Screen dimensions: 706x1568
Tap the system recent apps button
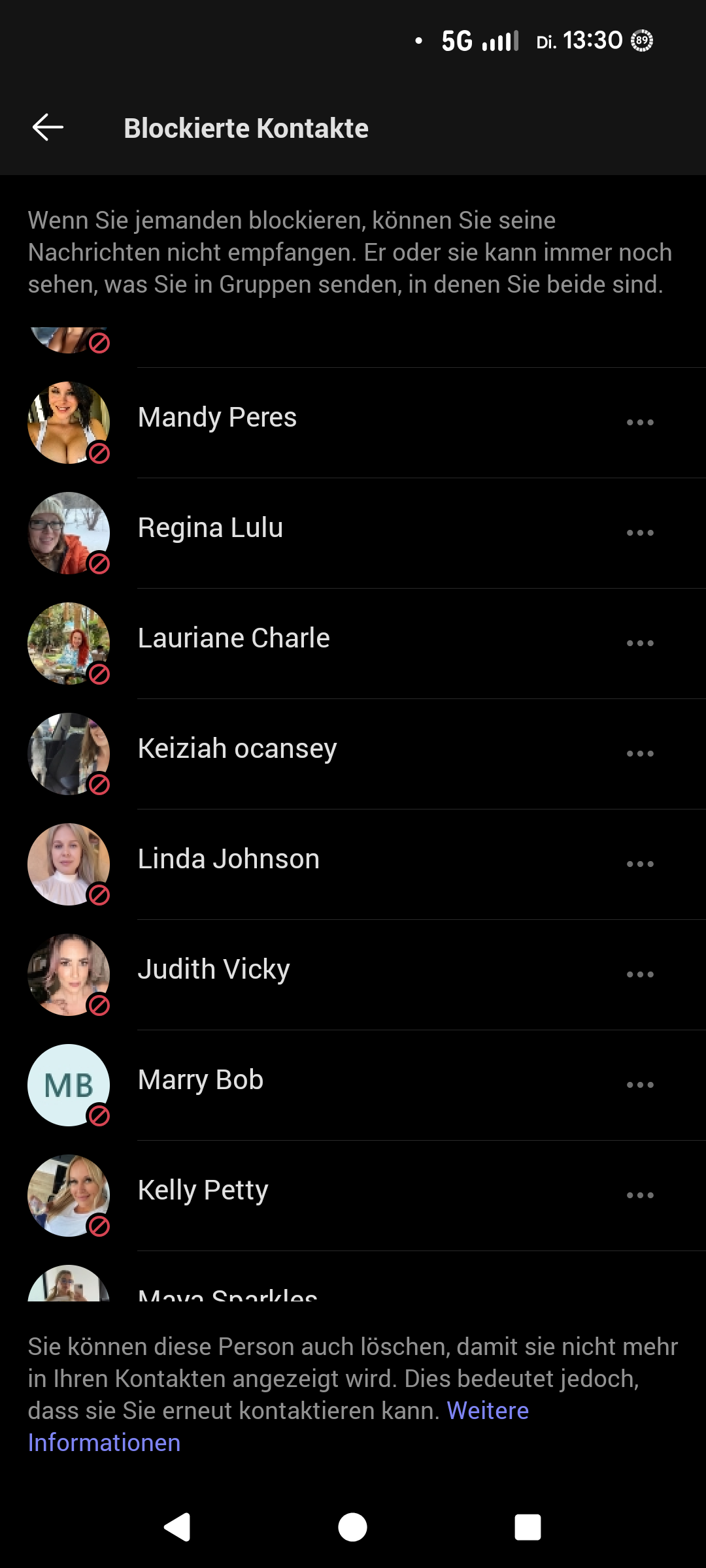528,1527
